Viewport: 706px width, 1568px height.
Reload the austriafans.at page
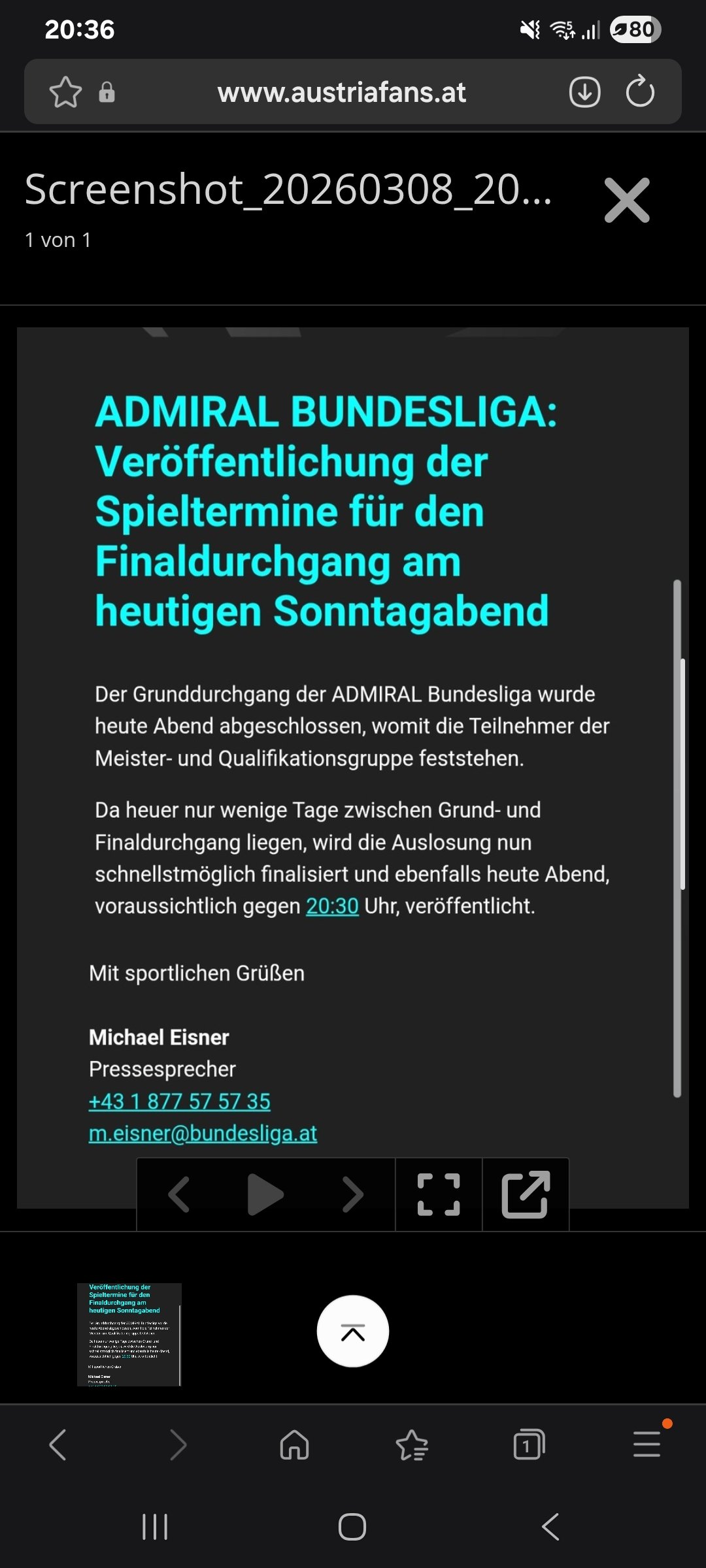point(640,92)
